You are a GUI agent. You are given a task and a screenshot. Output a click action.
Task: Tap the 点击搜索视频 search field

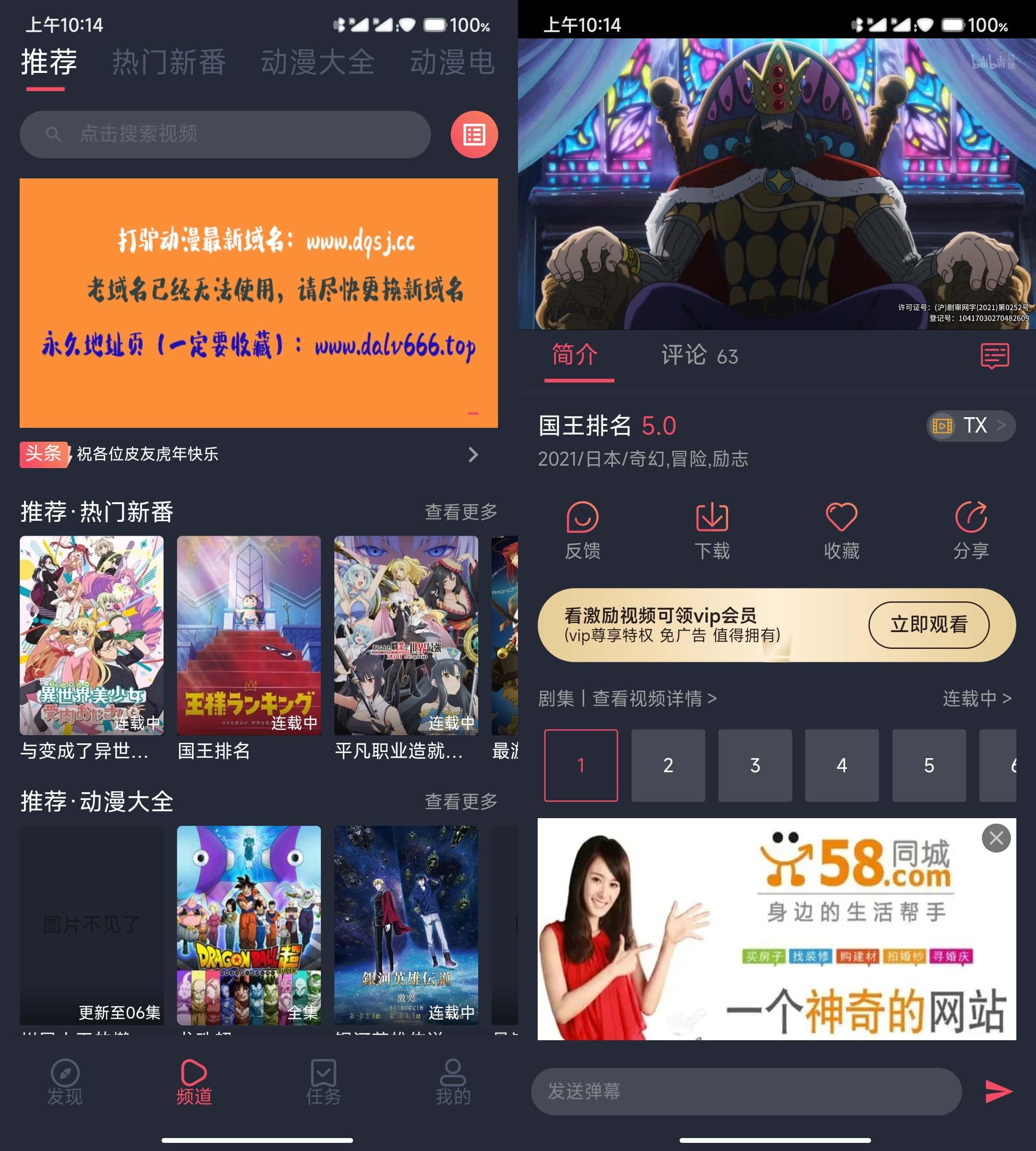coord(225,135)
